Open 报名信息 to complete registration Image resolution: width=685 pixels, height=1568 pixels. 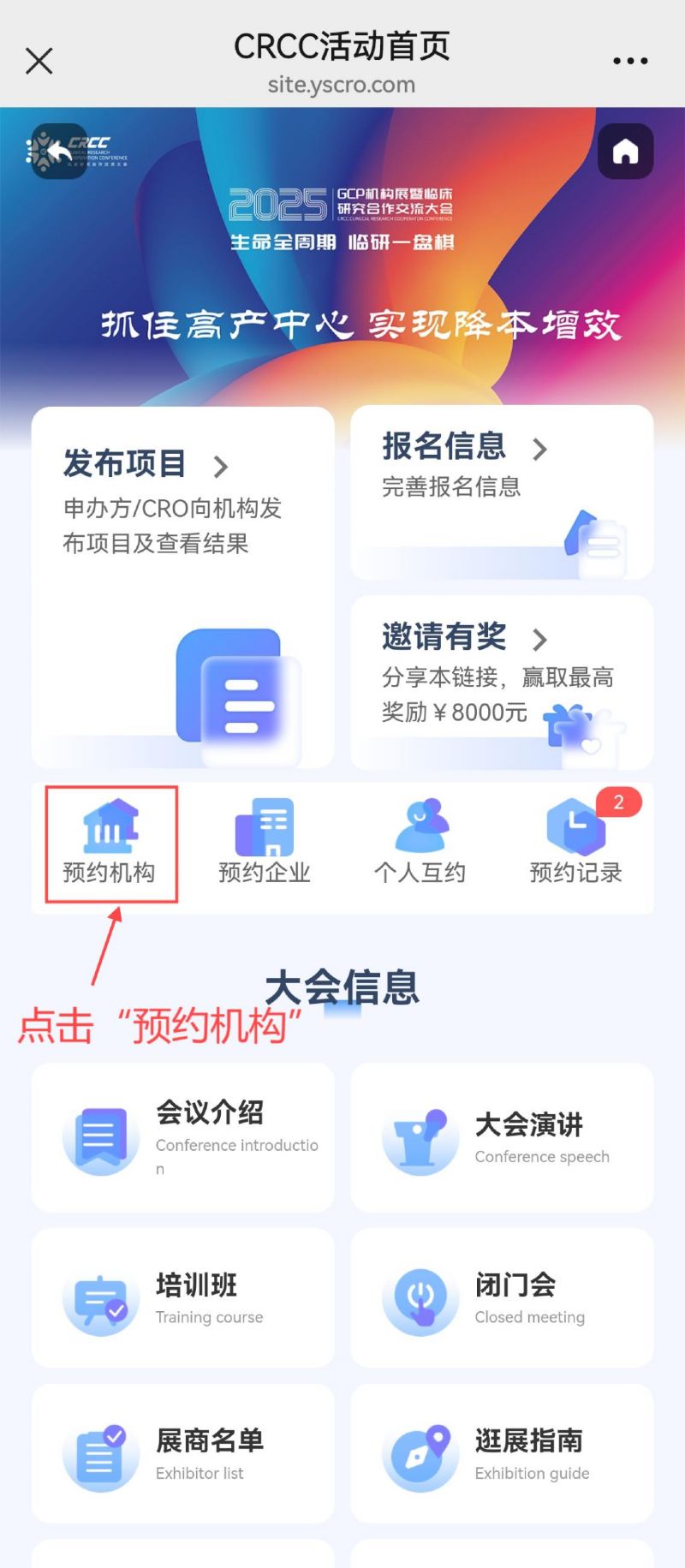tap(502, 492)
